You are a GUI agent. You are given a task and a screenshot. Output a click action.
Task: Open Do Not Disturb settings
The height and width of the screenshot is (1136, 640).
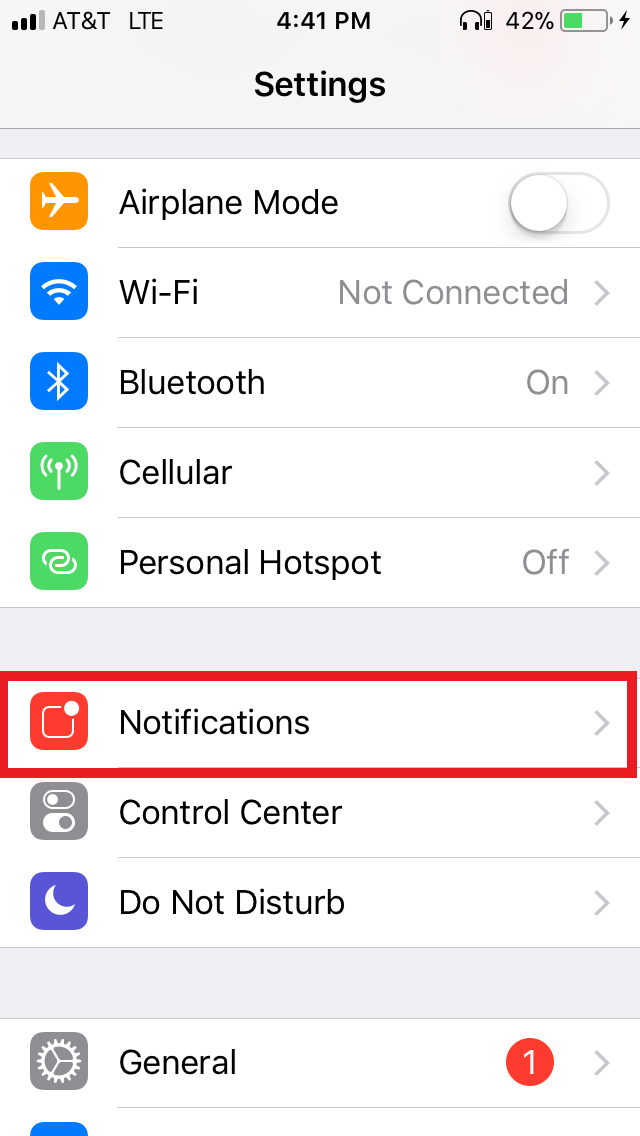320,903
